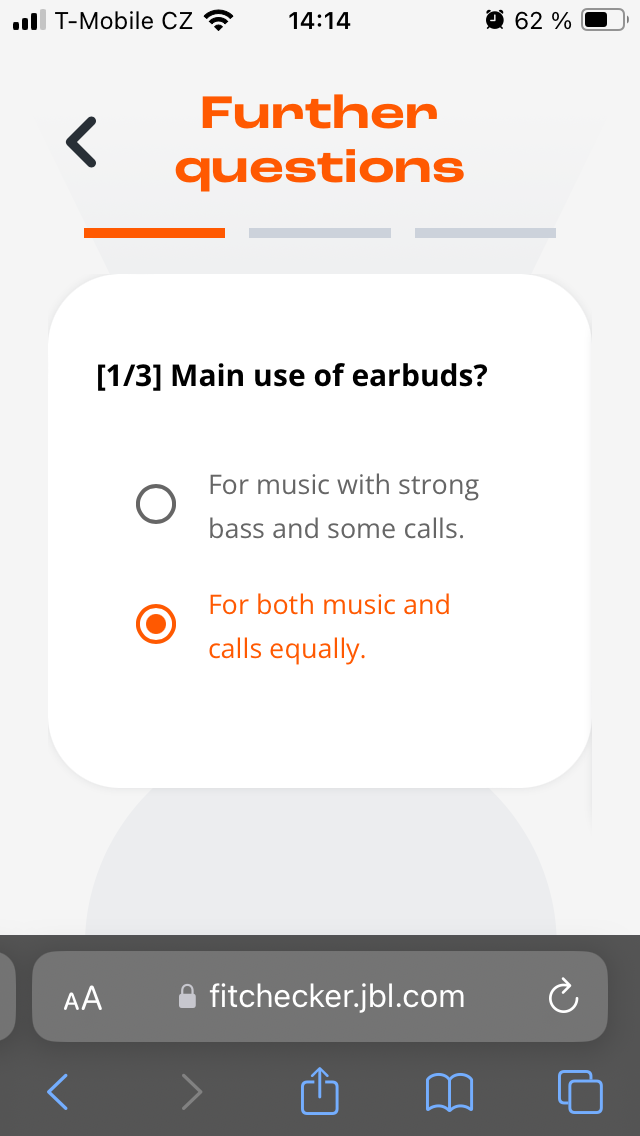Show all open Safari tabs
The height and width of the screenshot is (1136, 640).
(580, 1091)
